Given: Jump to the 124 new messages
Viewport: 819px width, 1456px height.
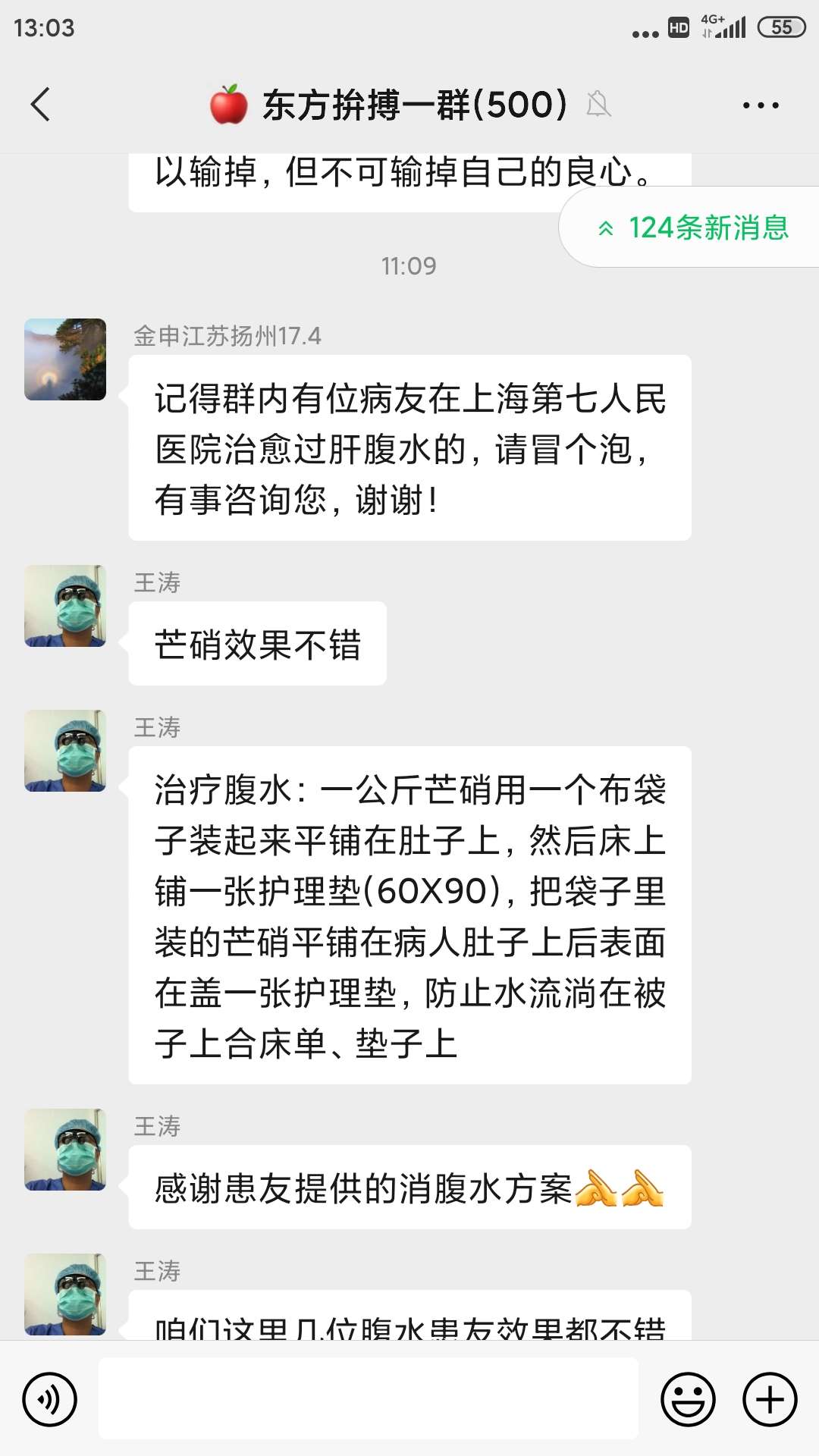Looking at the screenshot, I should point(694,227).
